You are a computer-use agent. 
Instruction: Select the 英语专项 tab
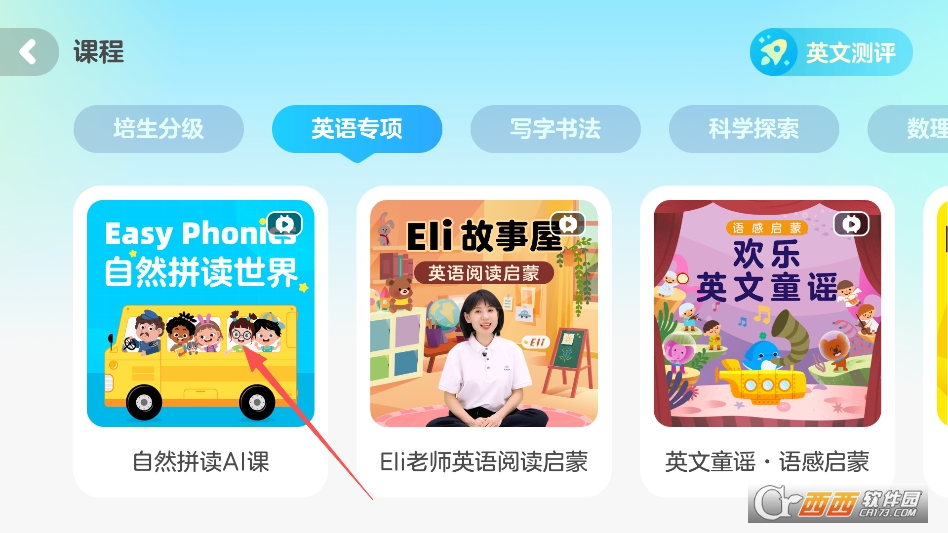pos(356,129)
